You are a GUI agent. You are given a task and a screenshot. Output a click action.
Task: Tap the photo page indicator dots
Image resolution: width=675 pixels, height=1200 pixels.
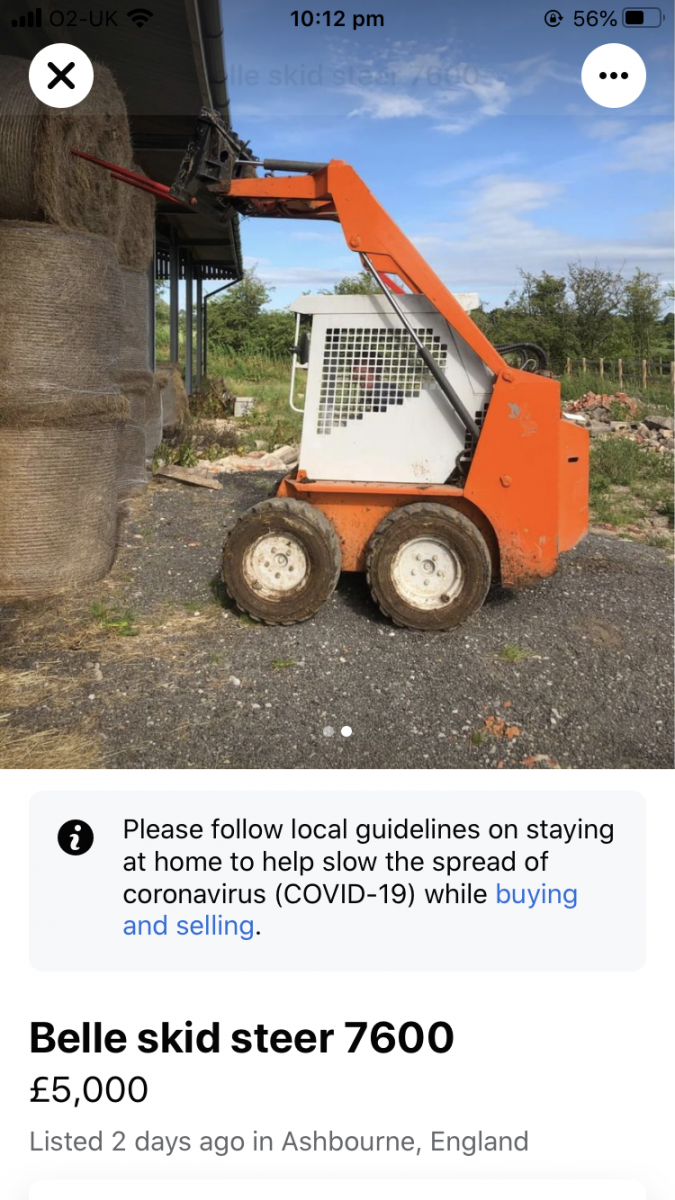(x=337, y=731)
